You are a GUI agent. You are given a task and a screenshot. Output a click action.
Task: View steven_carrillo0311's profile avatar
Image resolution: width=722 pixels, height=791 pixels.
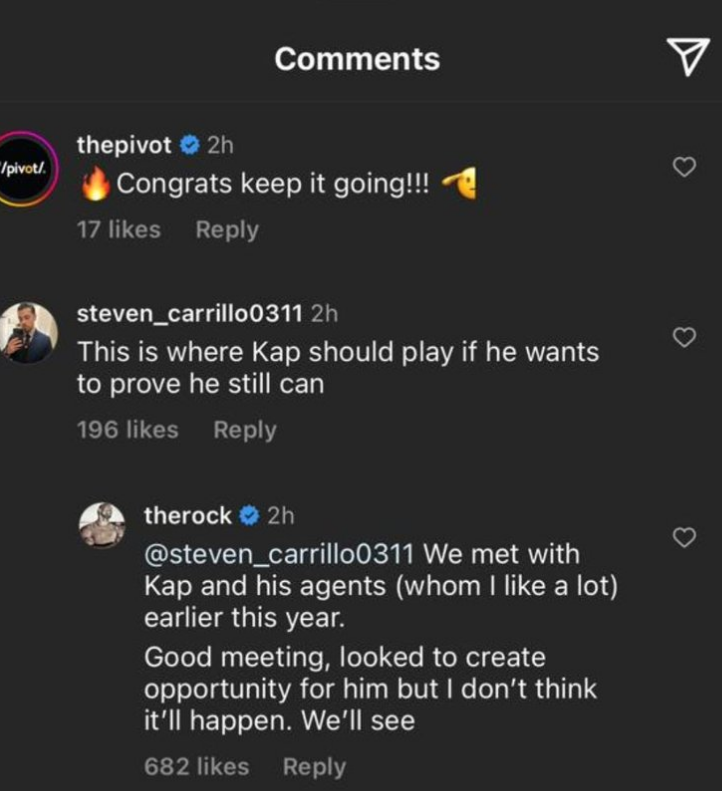27,333
